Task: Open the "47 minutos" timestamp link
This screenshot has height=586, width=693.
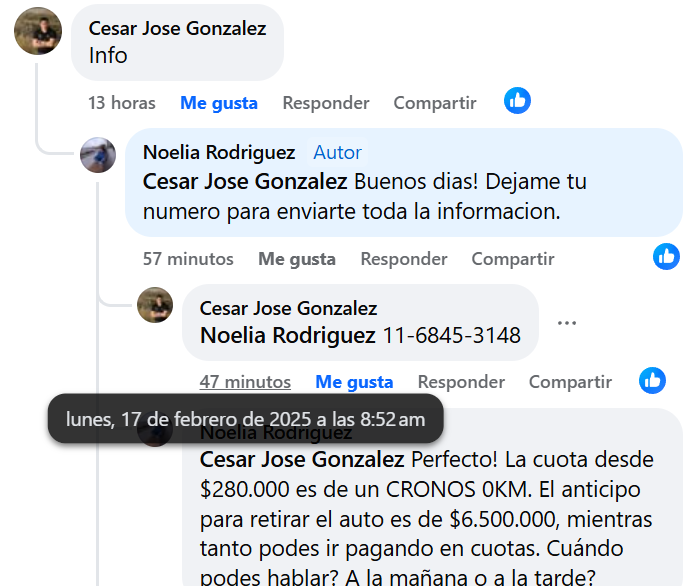Action: (245, 382)
